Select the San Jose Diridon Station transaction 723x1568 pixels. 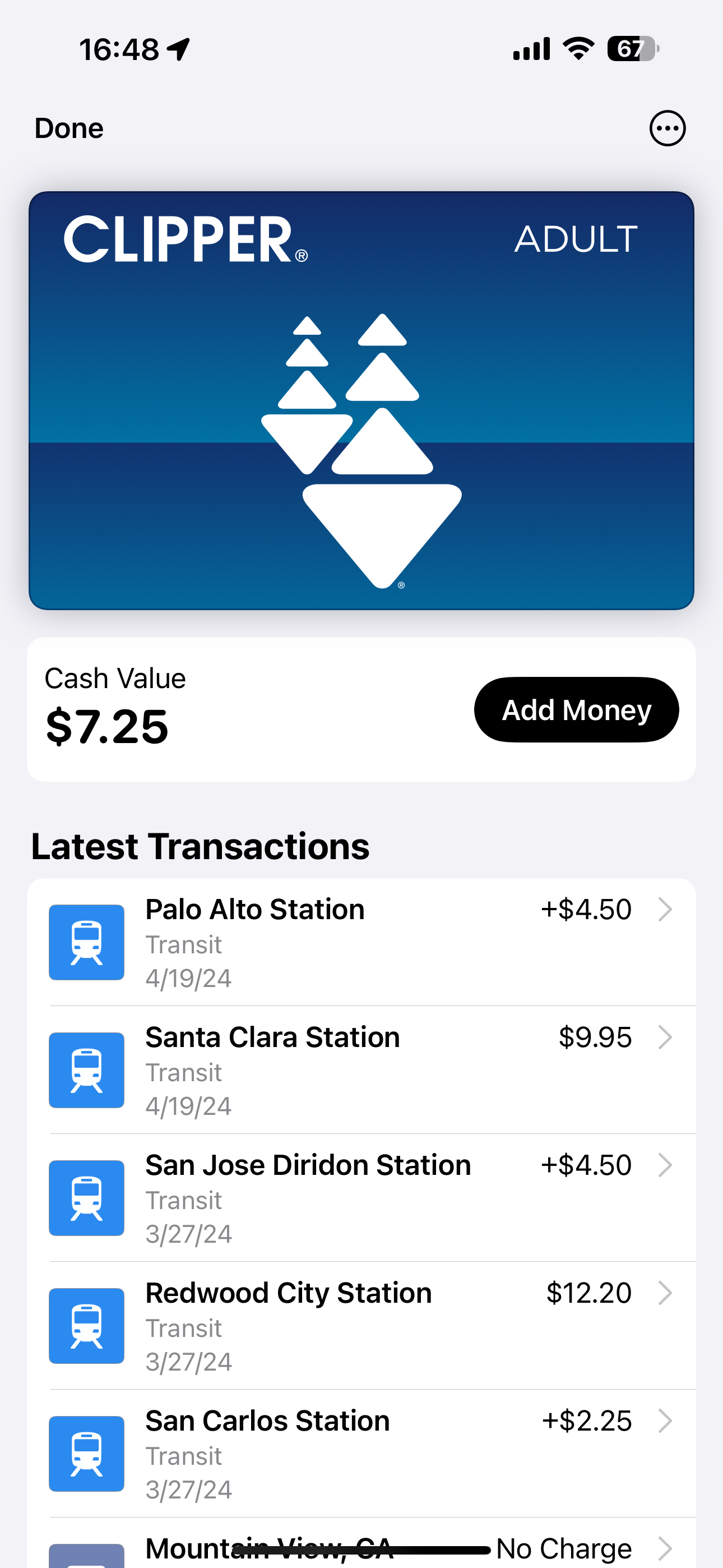361,1198
